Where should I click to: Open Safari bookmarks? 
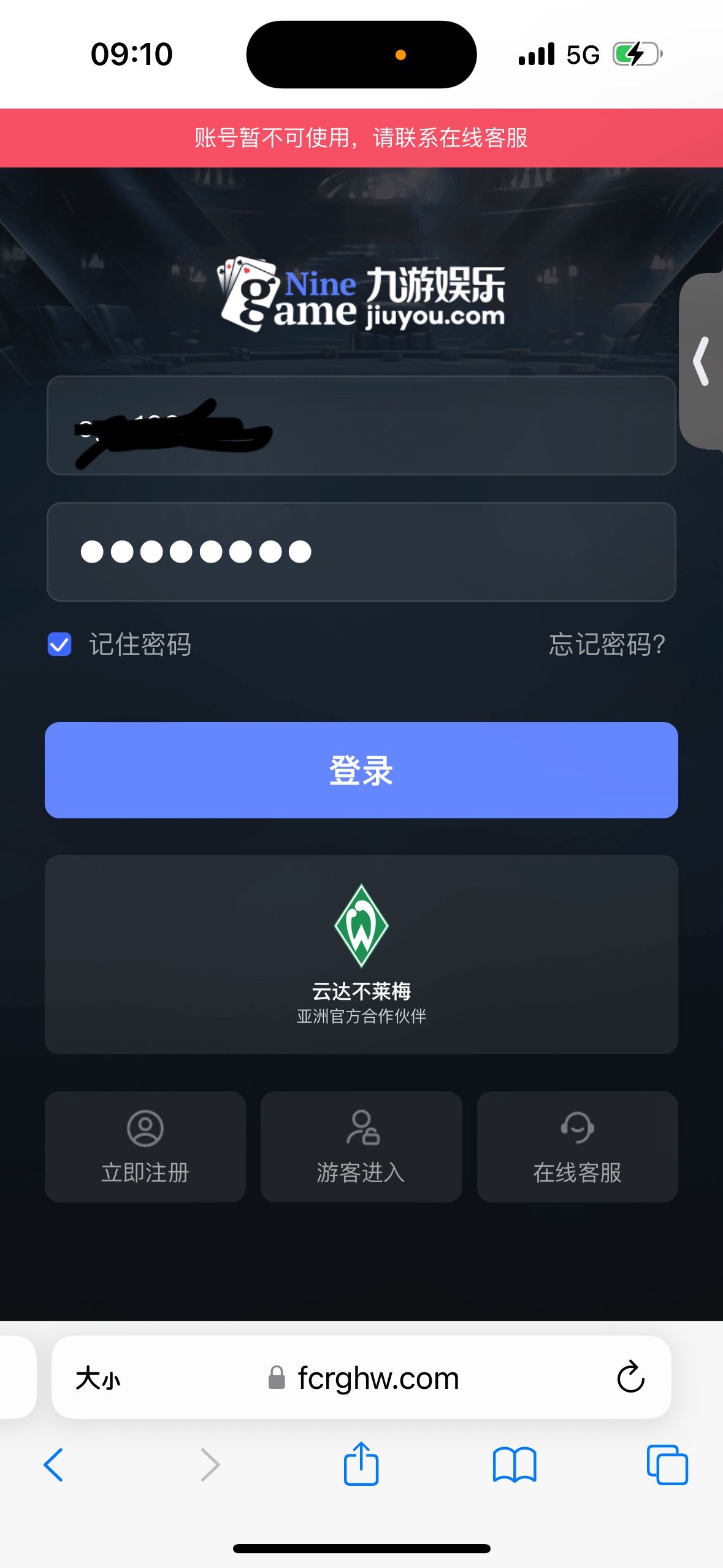(x=515, y=1465)
